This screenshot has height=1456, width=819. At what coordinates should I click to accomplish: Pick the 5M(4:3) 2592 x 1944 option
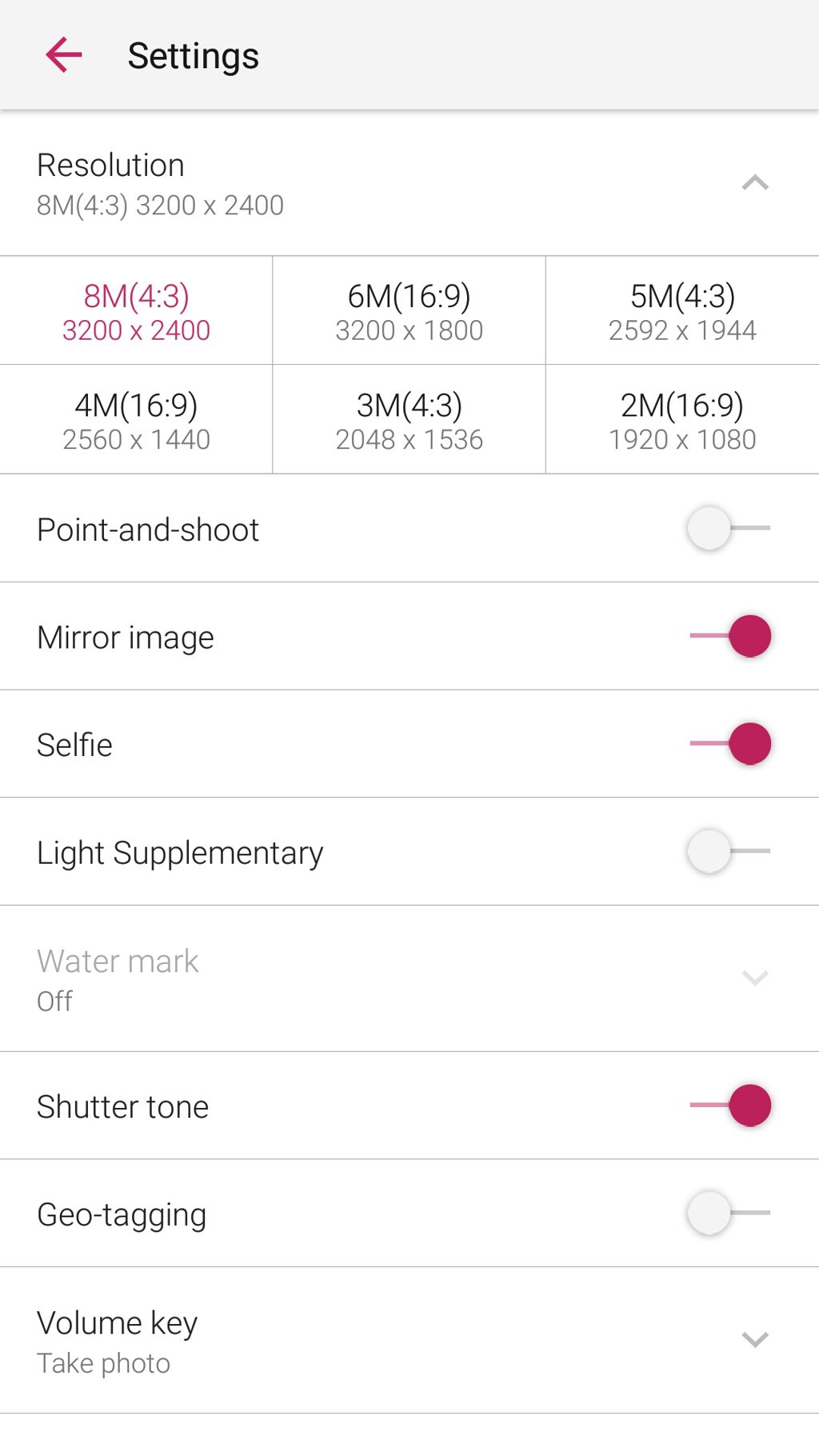(x=682, y=311)
